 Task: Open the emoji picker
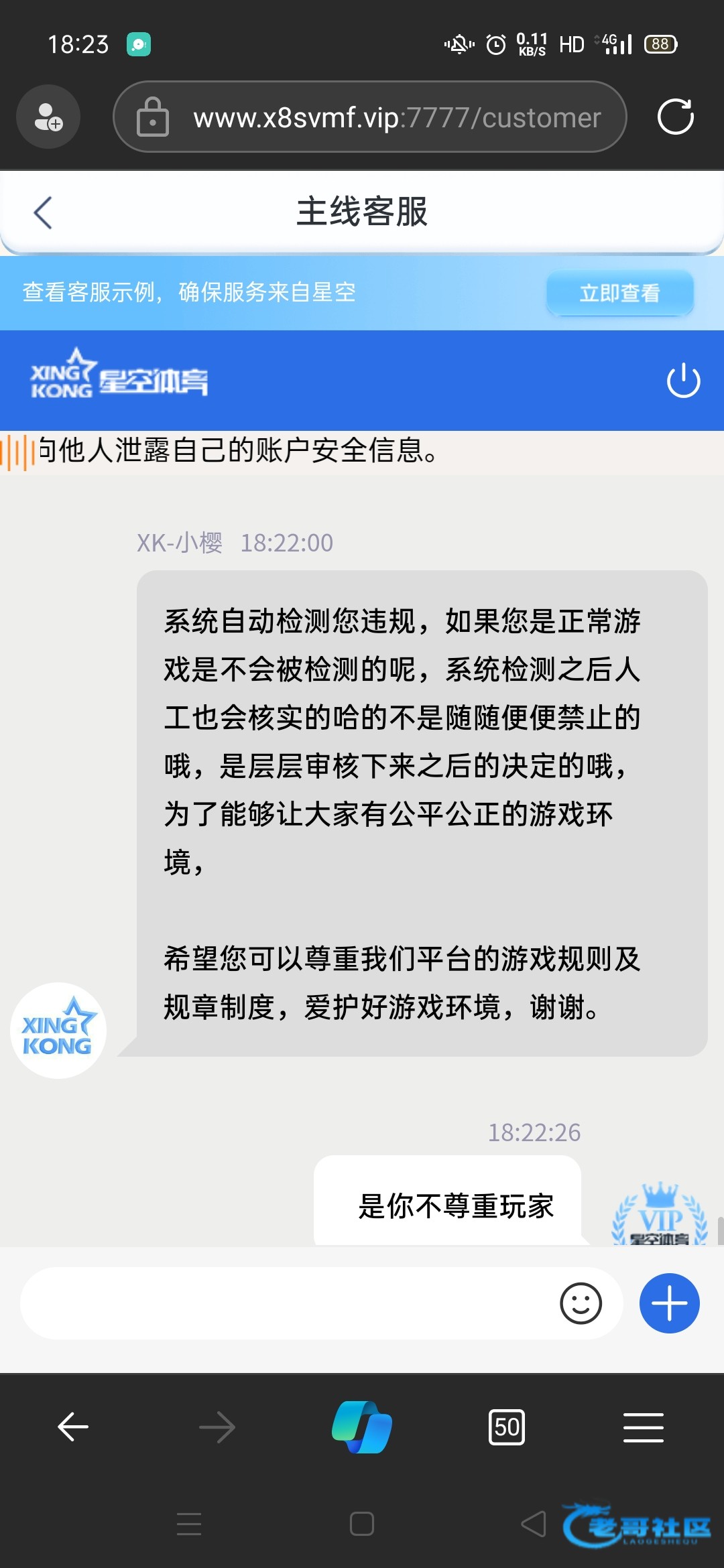coord(581,1303)
